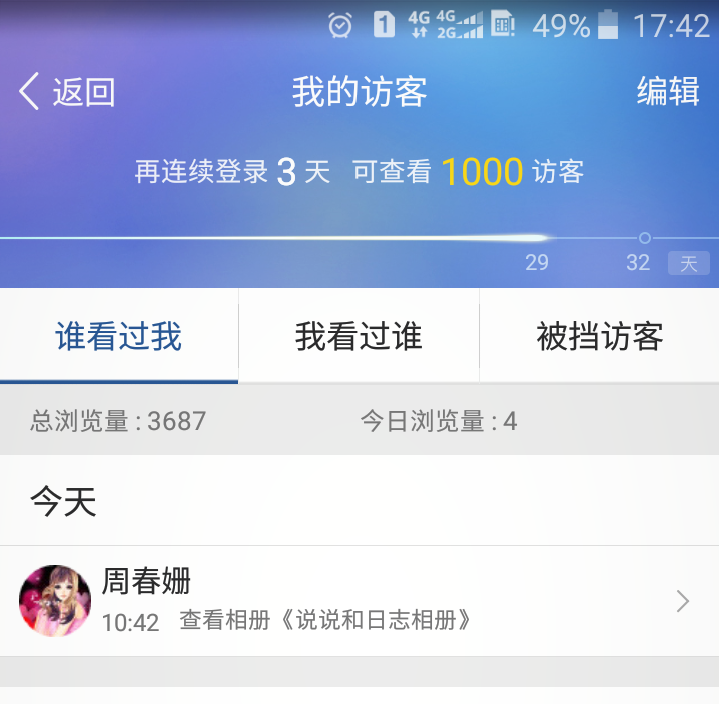The width and height of the screenshot is (719, 704).
Task: Switch to the 我看过谁 tab
Action: point(358,337)
